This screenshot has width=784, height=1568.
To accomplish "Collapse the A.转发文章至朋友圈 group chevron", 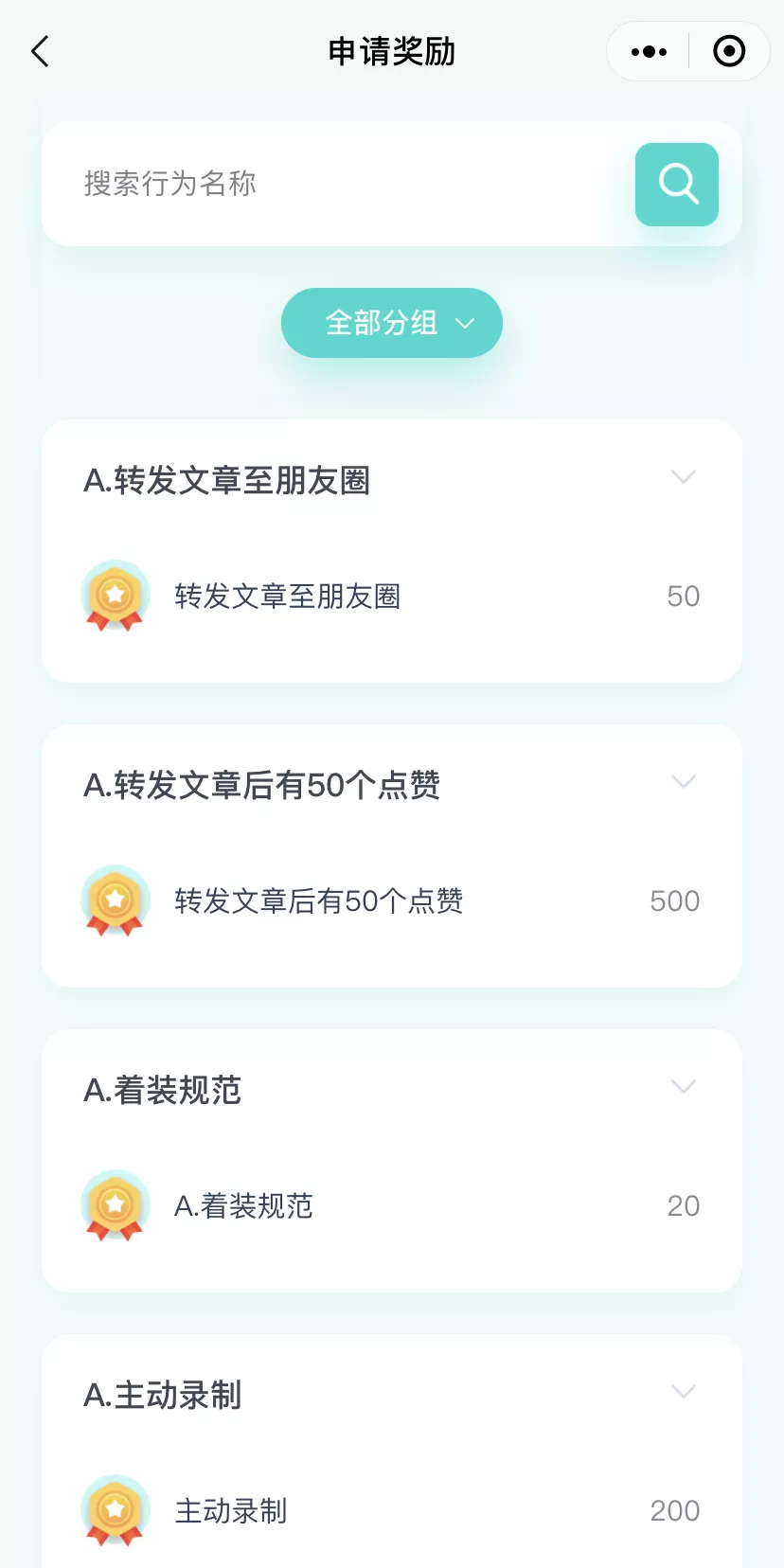I will tap(684, 477).
